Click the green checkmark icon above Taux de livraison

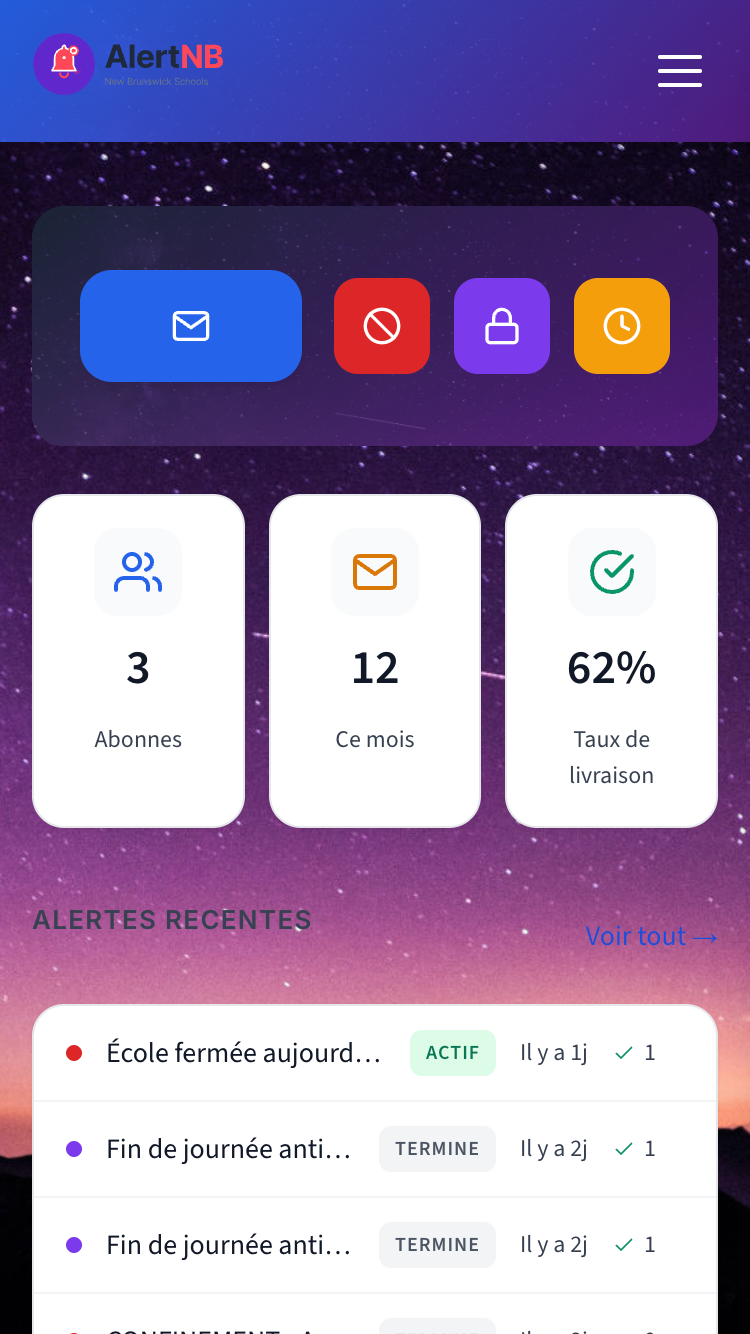611,571
